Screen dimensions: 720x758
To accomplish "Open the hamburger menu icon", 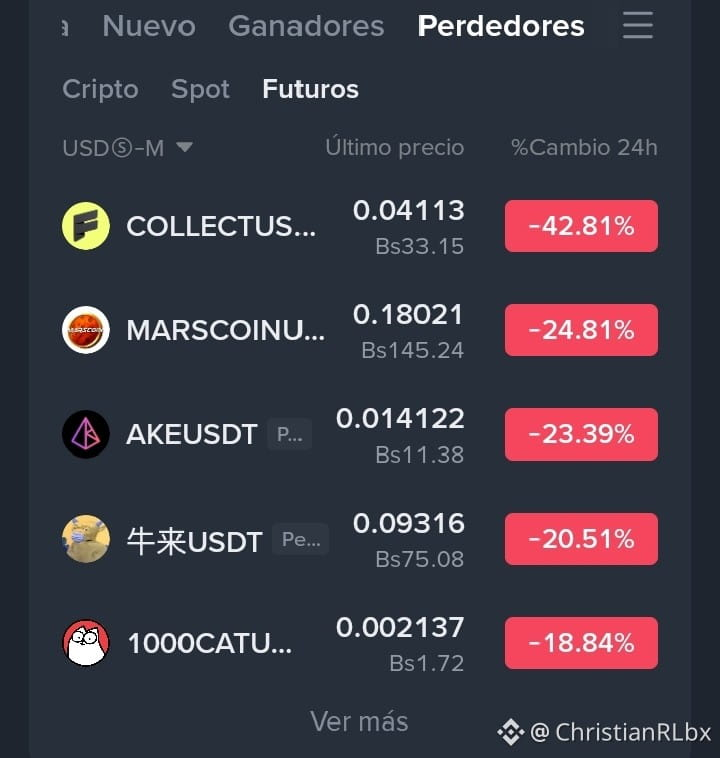I will (638, 26).
